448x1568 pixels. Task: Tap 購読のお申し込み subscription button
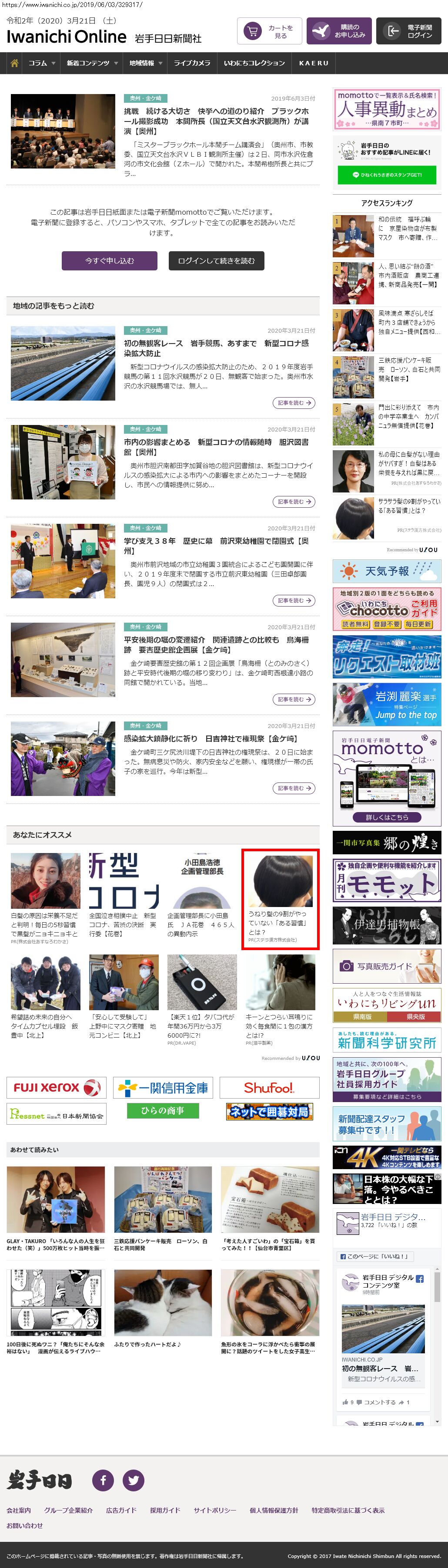click(x=338, y=31)
